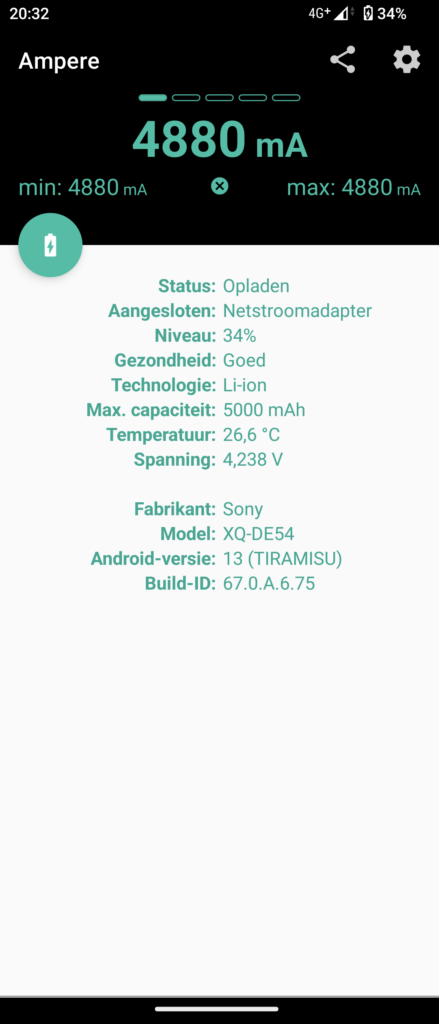This screenshot has width=439, height=1024.
Task: Tap the green battery floating button
Action: 50,245
